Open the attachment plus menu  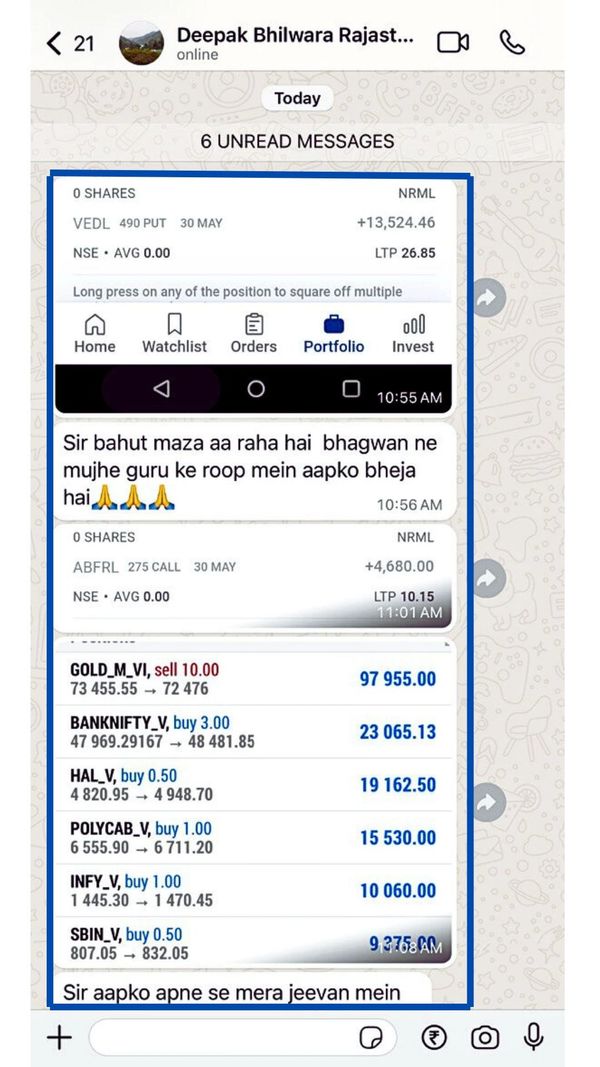(60, 1037)
